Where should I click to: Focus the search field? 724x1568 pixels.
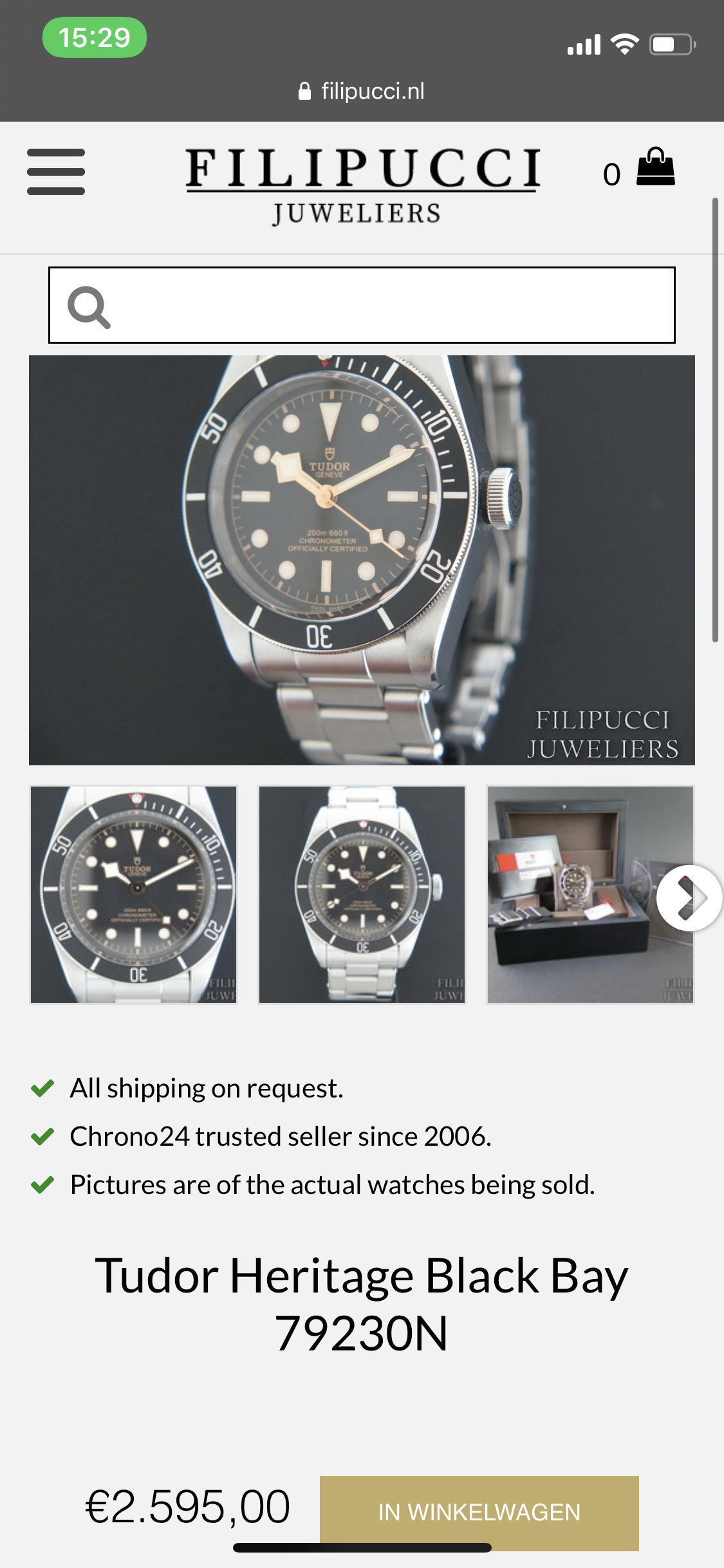(362, 305)
